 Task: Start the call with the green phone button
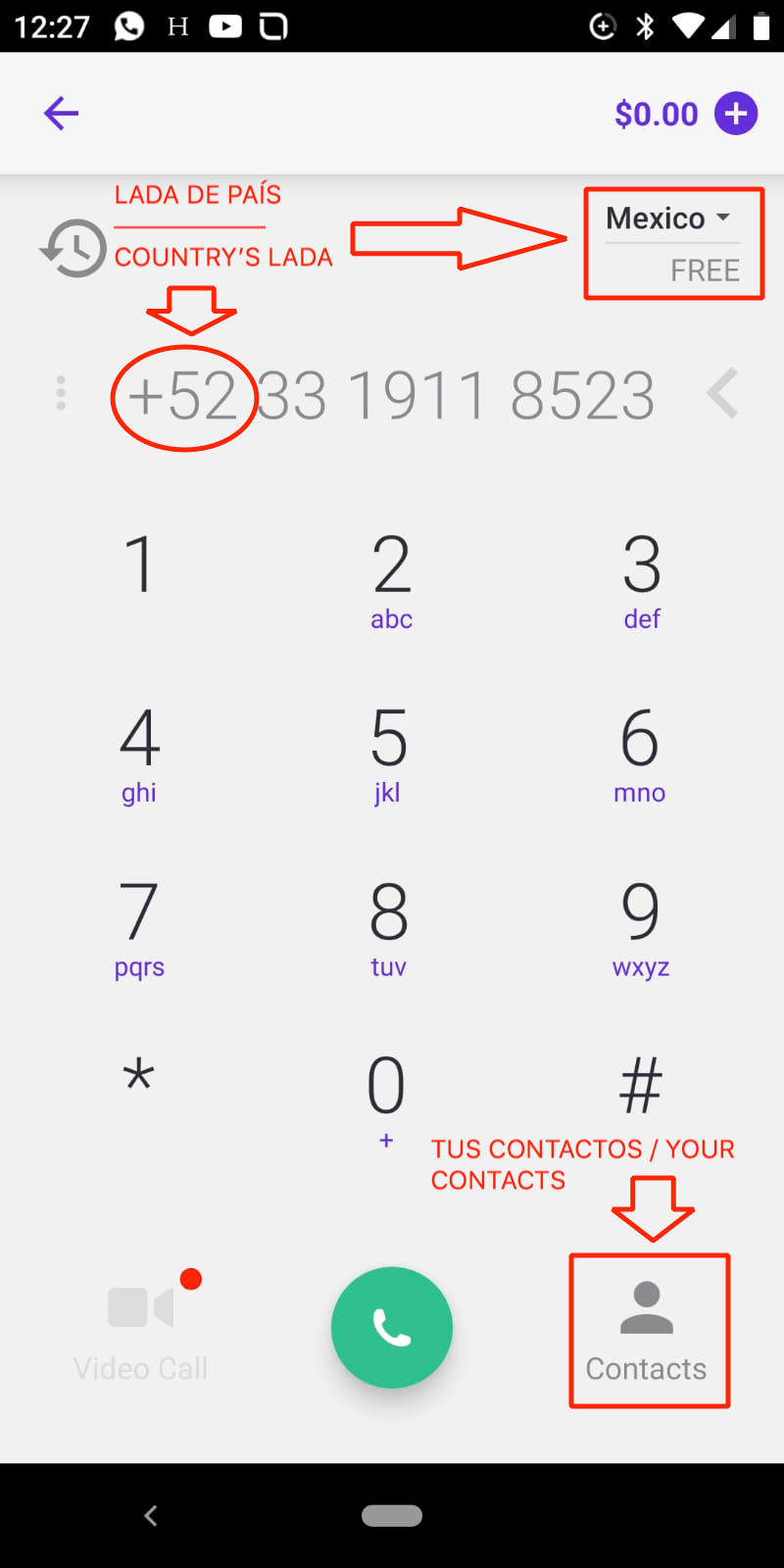click(392, 1328)
